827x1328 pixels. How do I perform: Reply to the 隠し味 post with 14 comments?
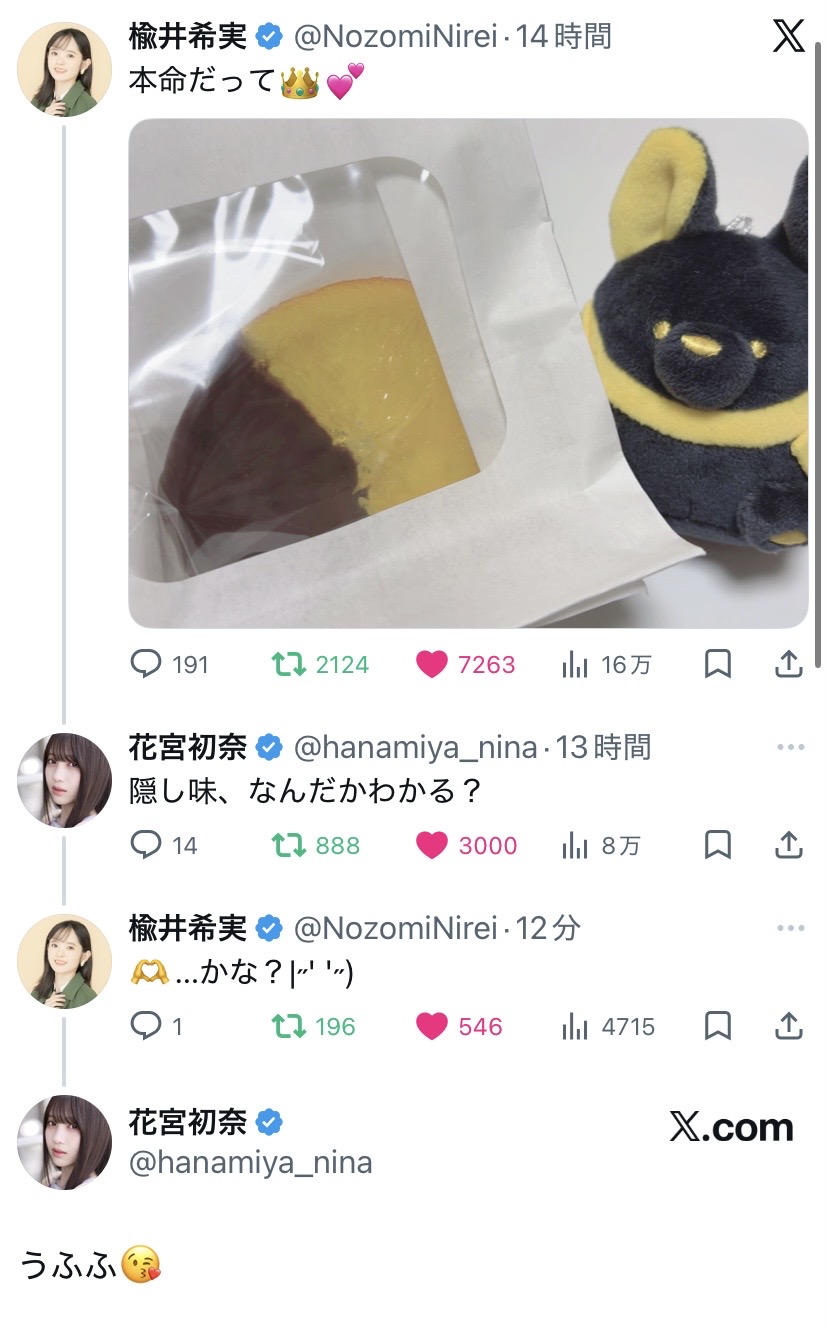[x=147, y=845]
